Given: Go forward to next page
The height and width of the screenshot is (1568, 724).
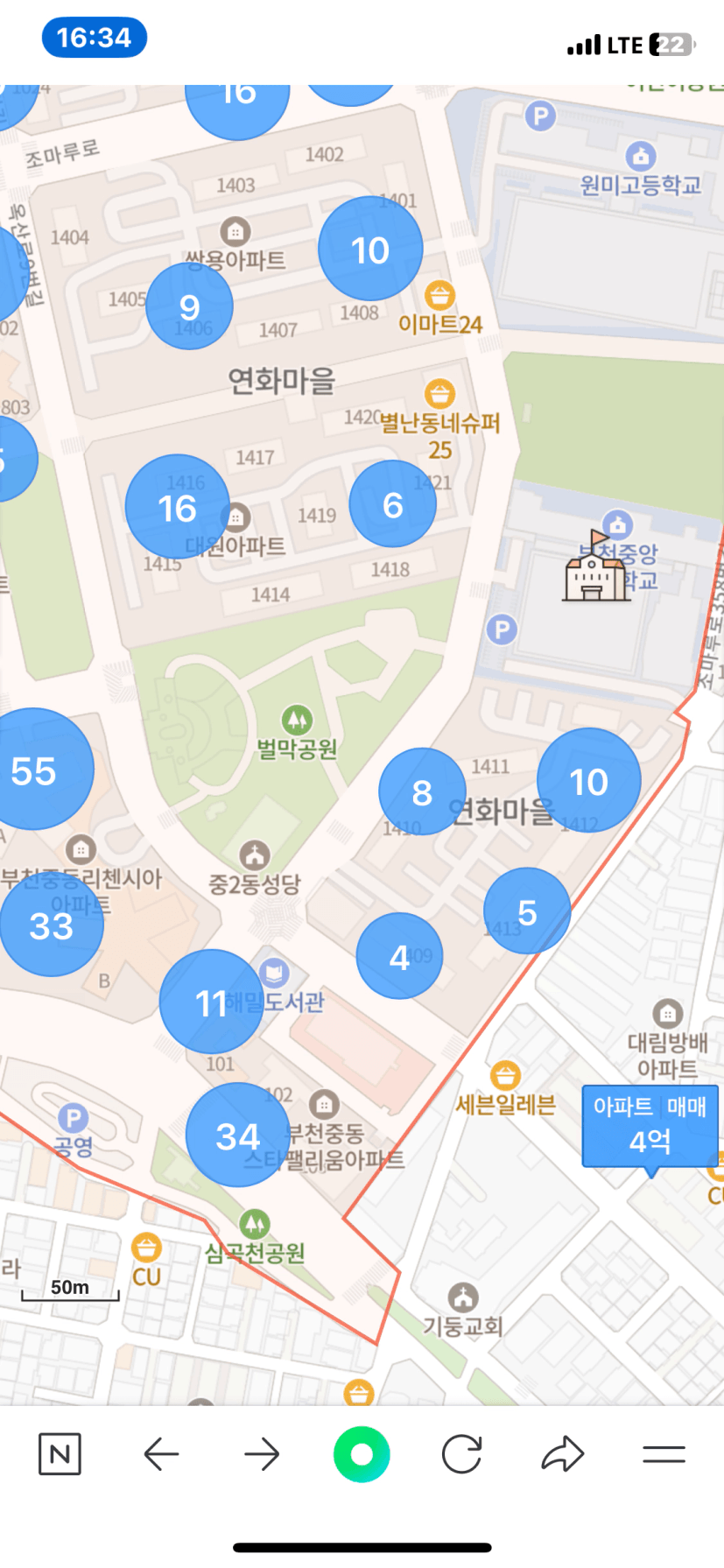Looking at the screenshot, I should point(262,1454).
